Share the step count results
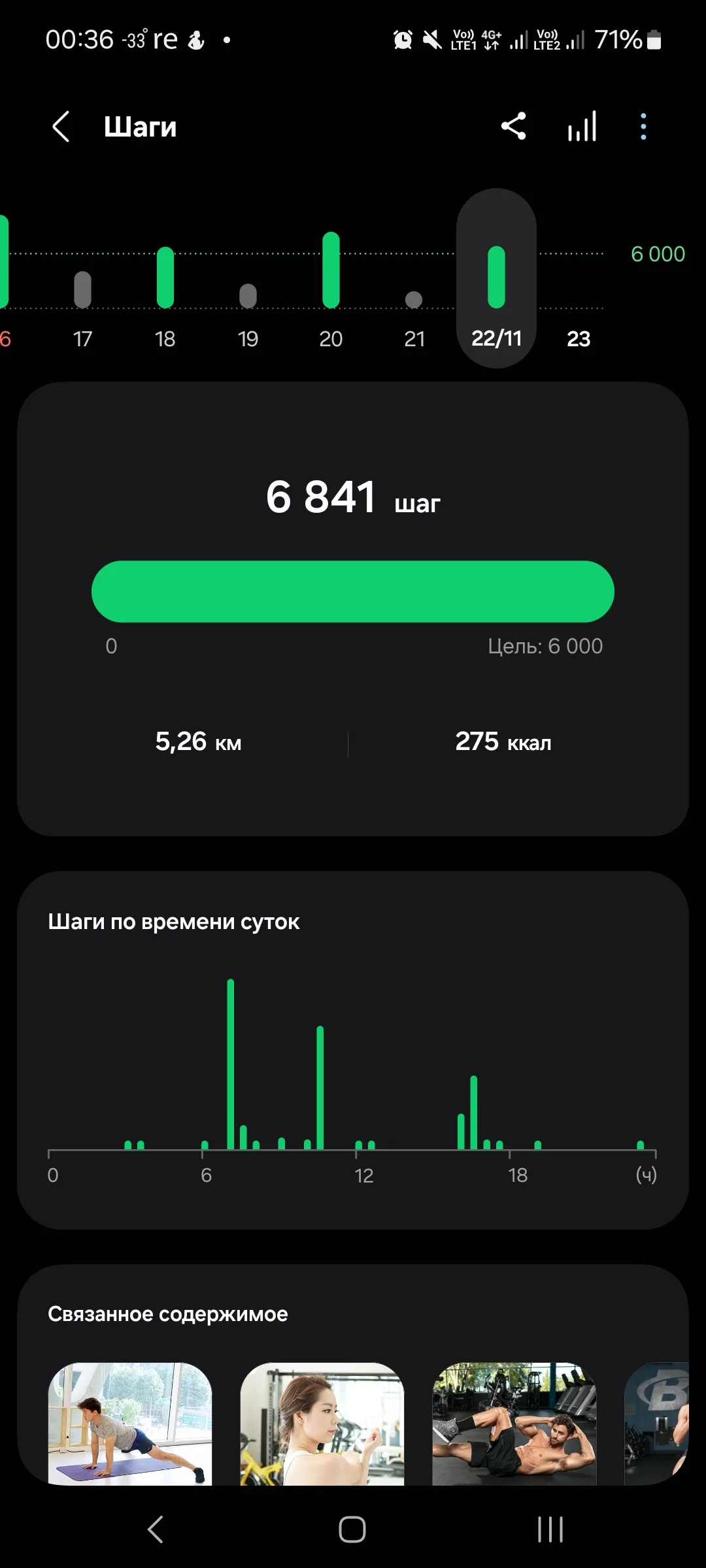Screen dimensions: 706x1568 pos(513,126)
